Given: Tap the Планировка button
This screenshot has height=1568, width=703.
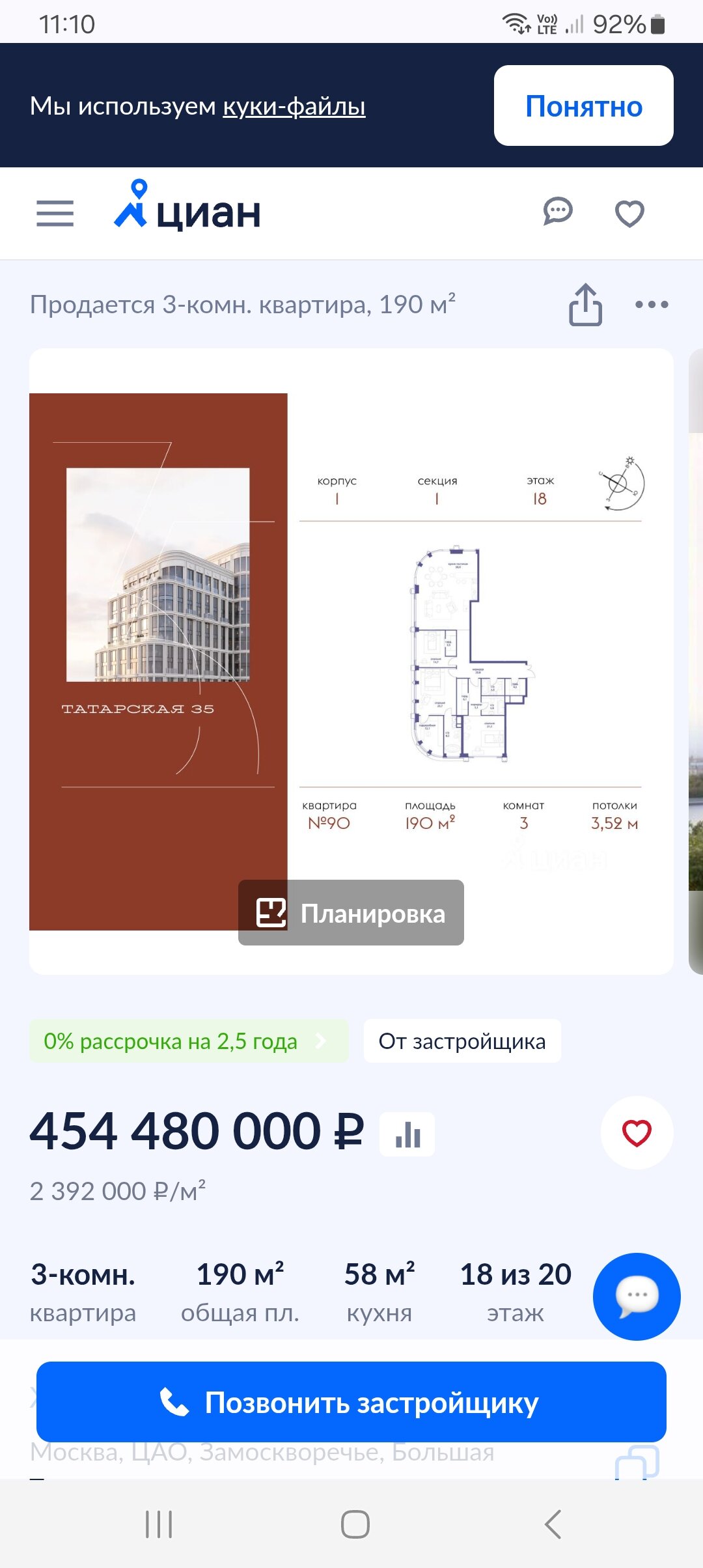Looking at the screenshot, I should point(351,913).
